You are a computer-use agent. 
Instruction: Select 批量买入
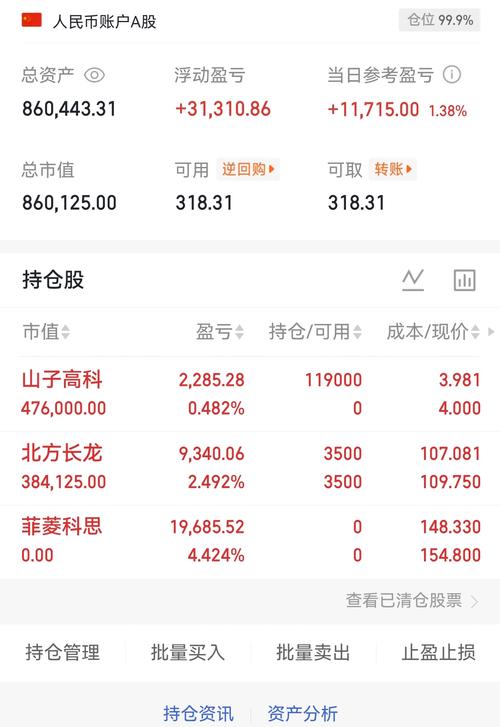[188, 652]
